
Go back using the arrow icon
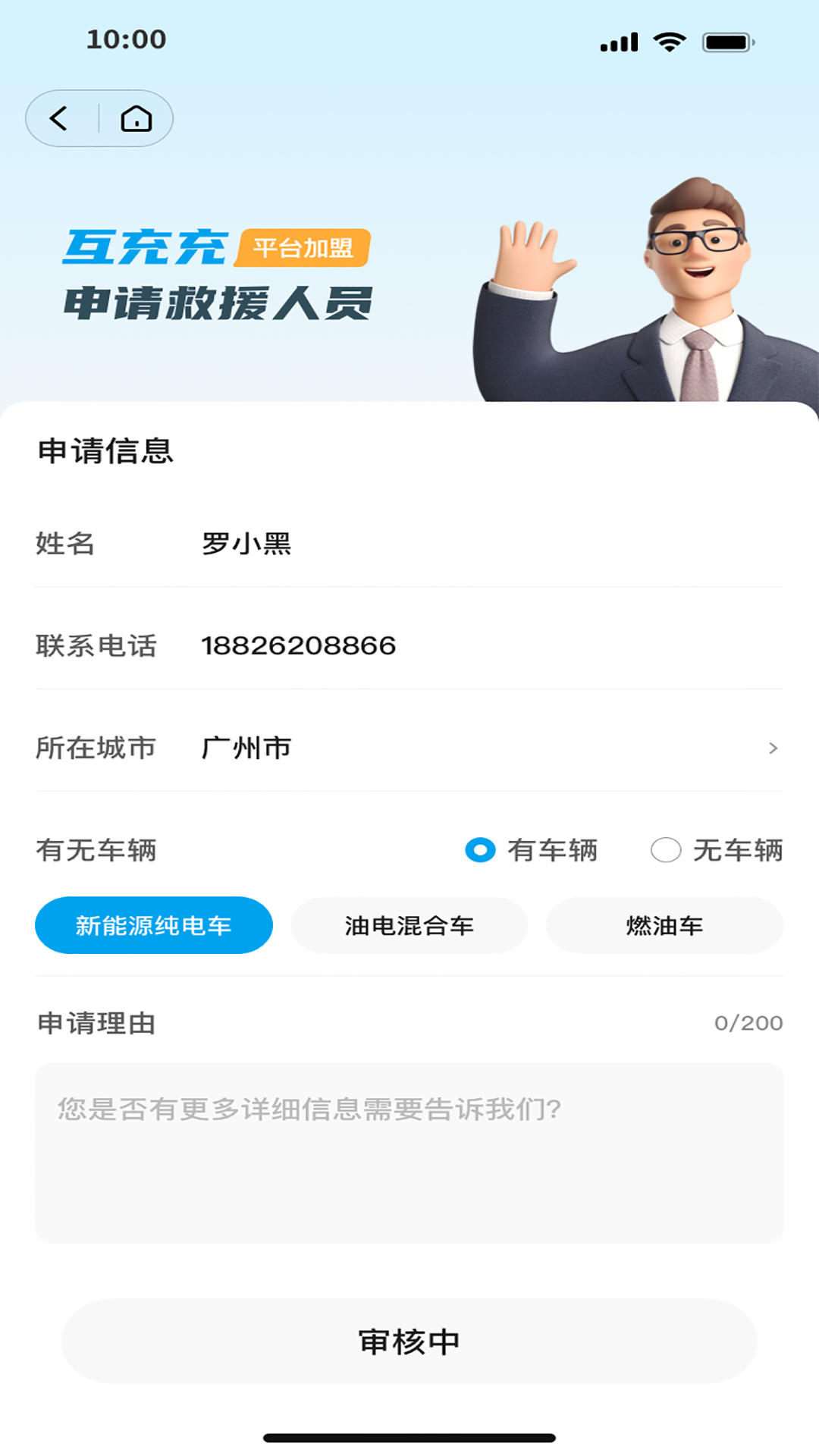click(x=59, y=118)
